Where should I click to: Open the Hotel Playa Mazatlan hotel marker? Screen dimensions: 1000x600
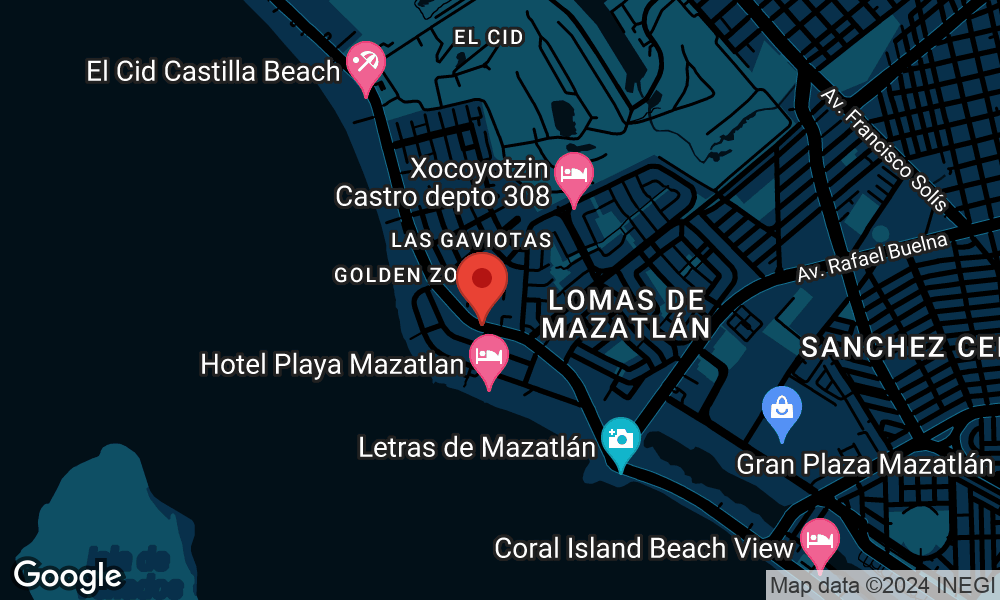[x=489, y=357]
